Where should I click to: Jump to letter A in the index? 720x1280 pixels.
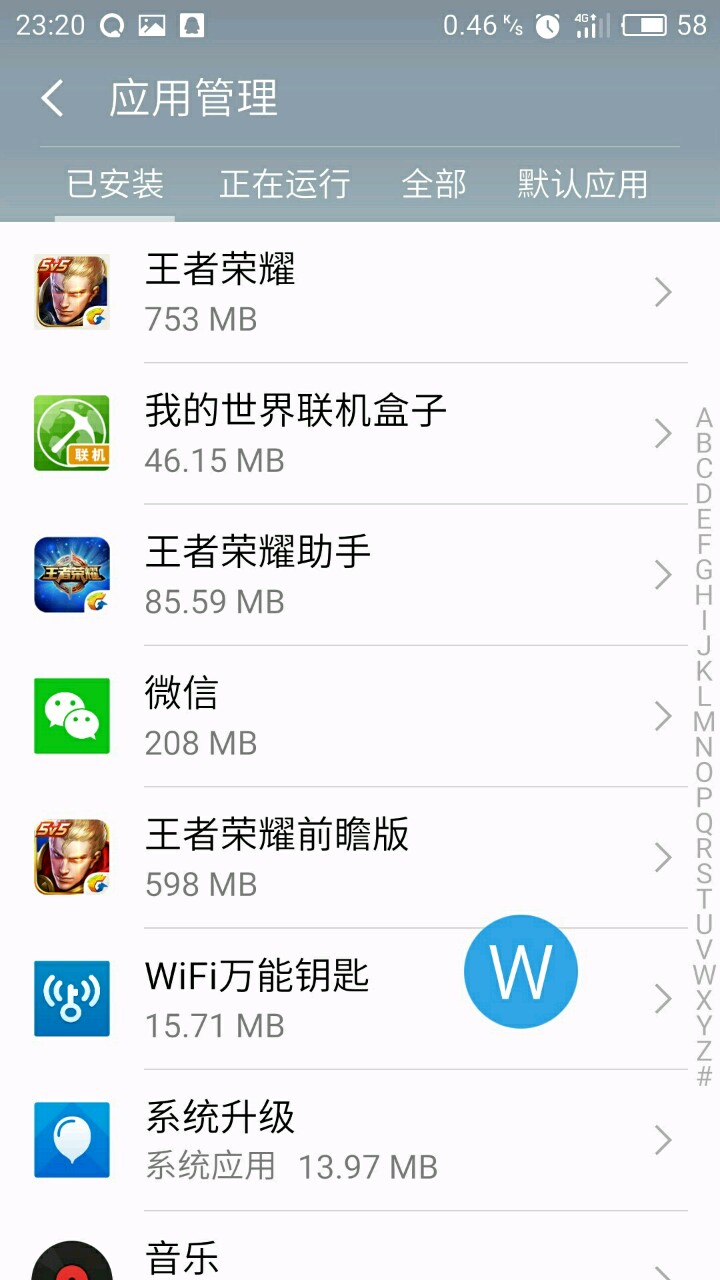coord(704,418)
